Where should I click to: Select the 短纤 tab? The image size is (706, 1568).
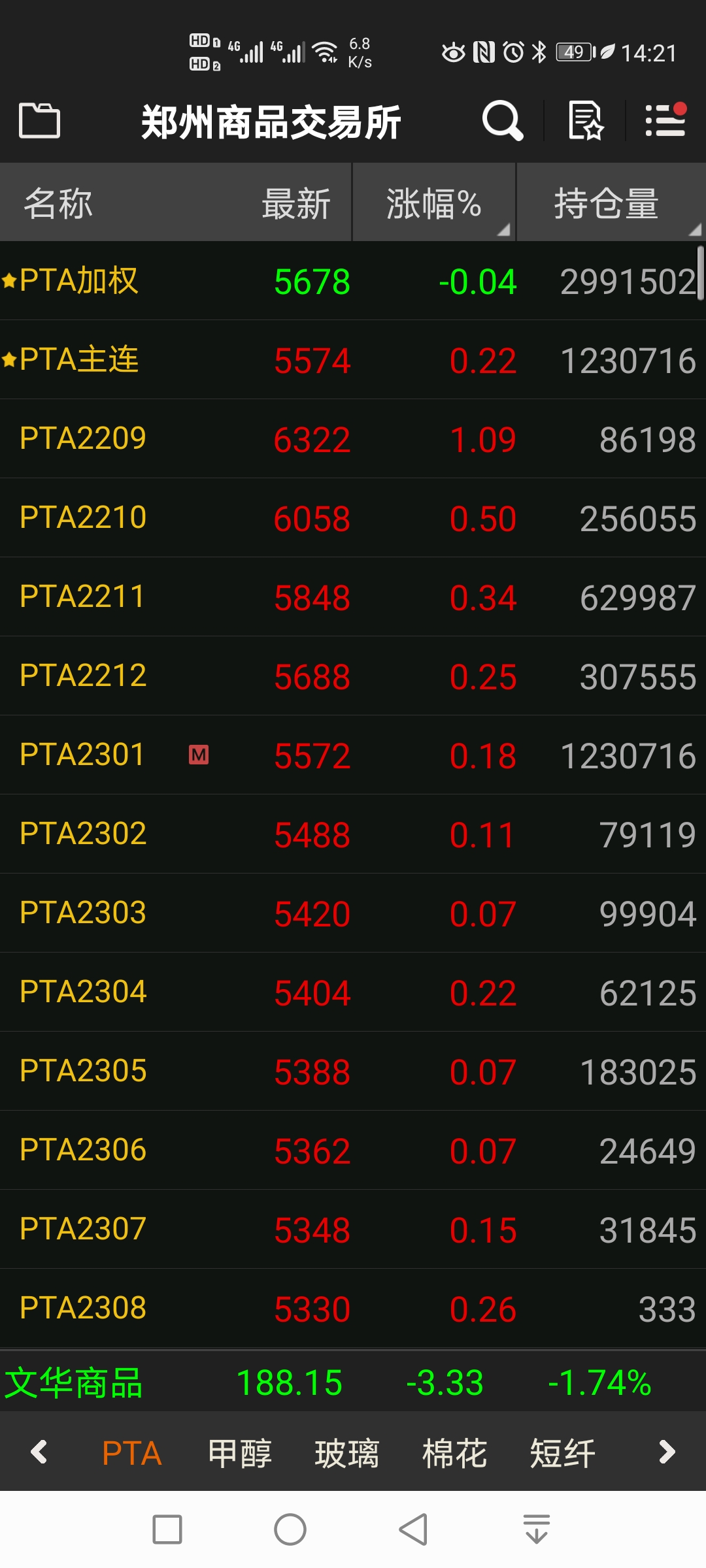(562, 1454)
